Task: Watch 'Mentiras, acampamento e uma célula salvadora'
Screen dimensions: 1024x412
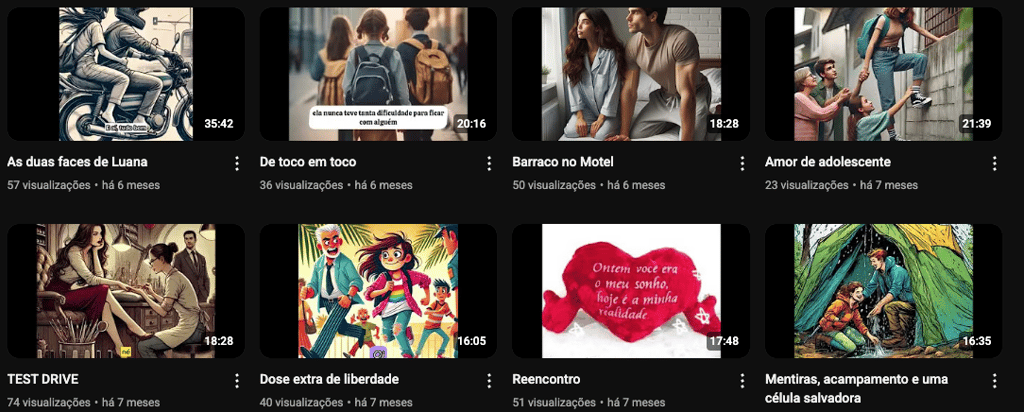Action: 883,290
